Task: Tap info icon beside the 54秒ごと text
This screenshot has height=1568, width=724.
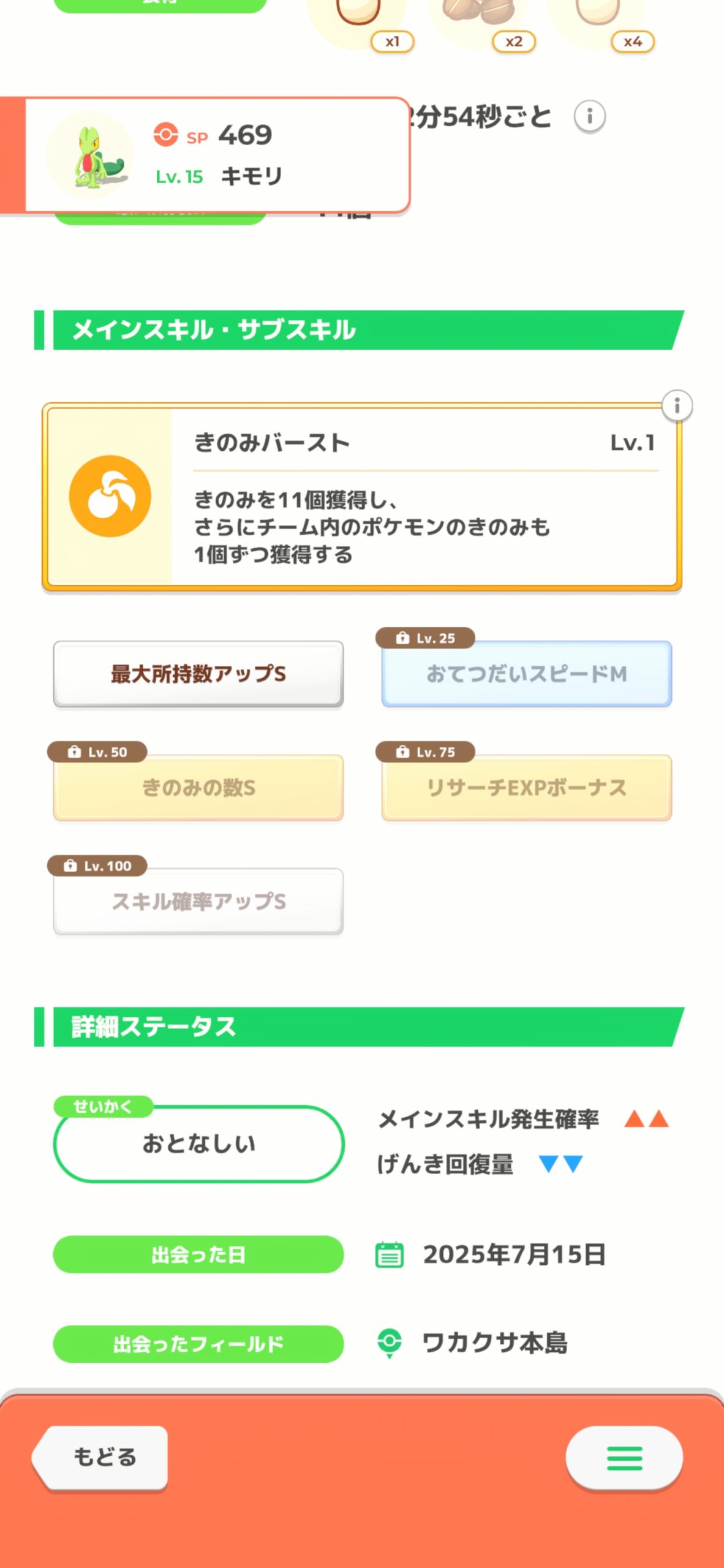Action: point(589,116)
